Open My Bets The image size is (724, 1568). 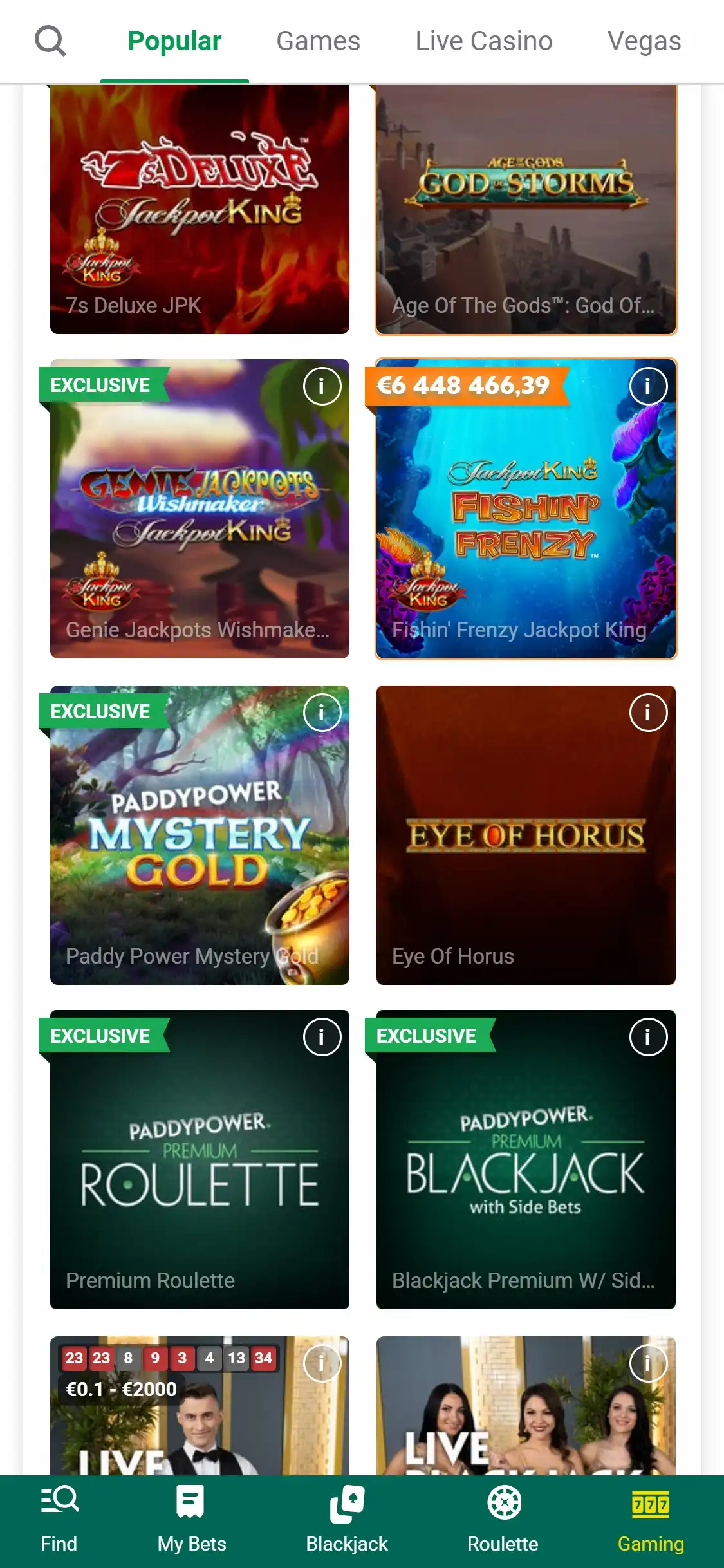click(x=191, y=1520)
